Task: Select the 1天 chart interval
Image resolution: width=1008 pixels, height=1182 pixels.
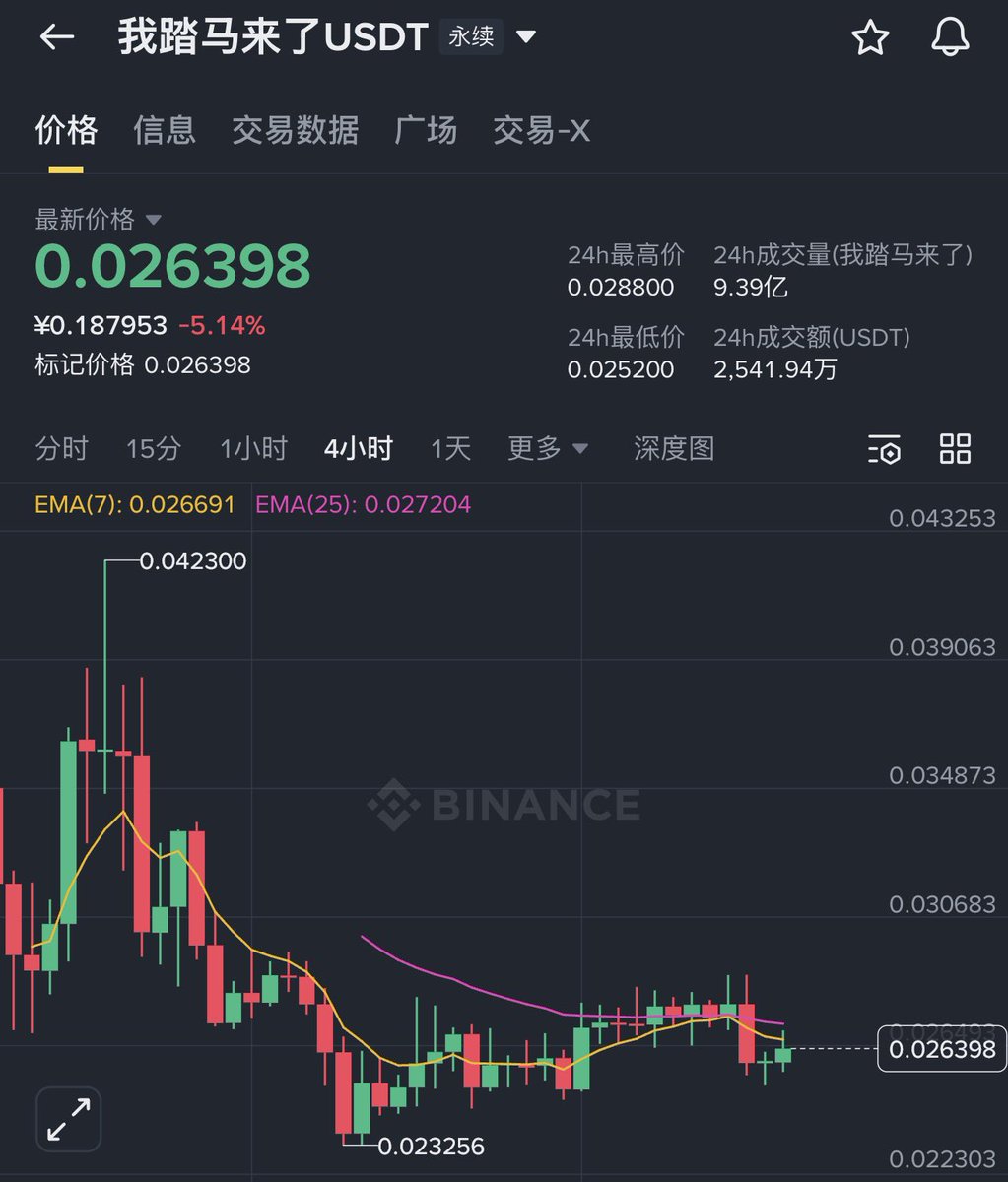Action: 450,449
